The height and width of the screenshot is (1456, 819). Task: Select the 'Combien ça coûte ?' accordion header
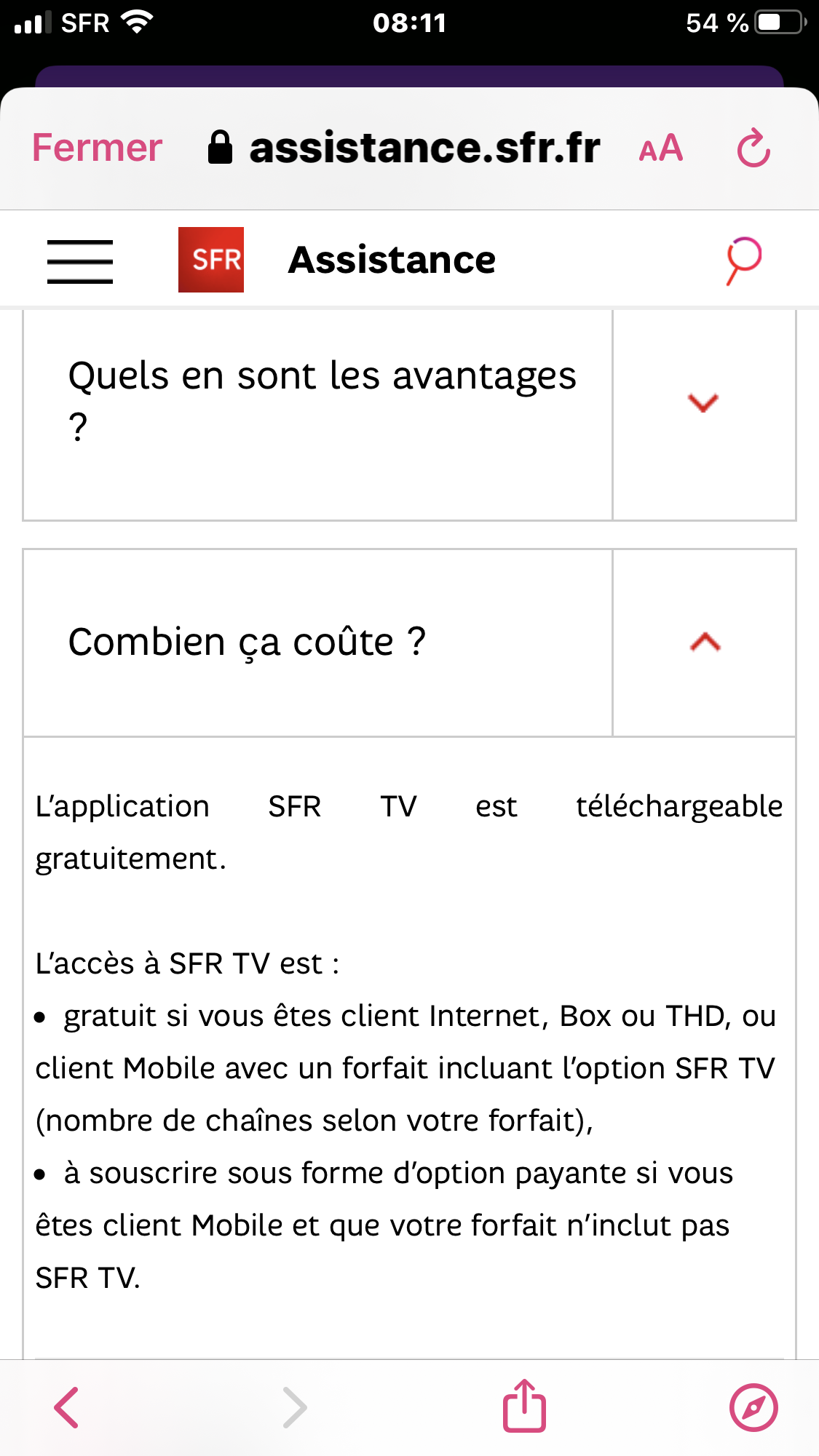248,641
